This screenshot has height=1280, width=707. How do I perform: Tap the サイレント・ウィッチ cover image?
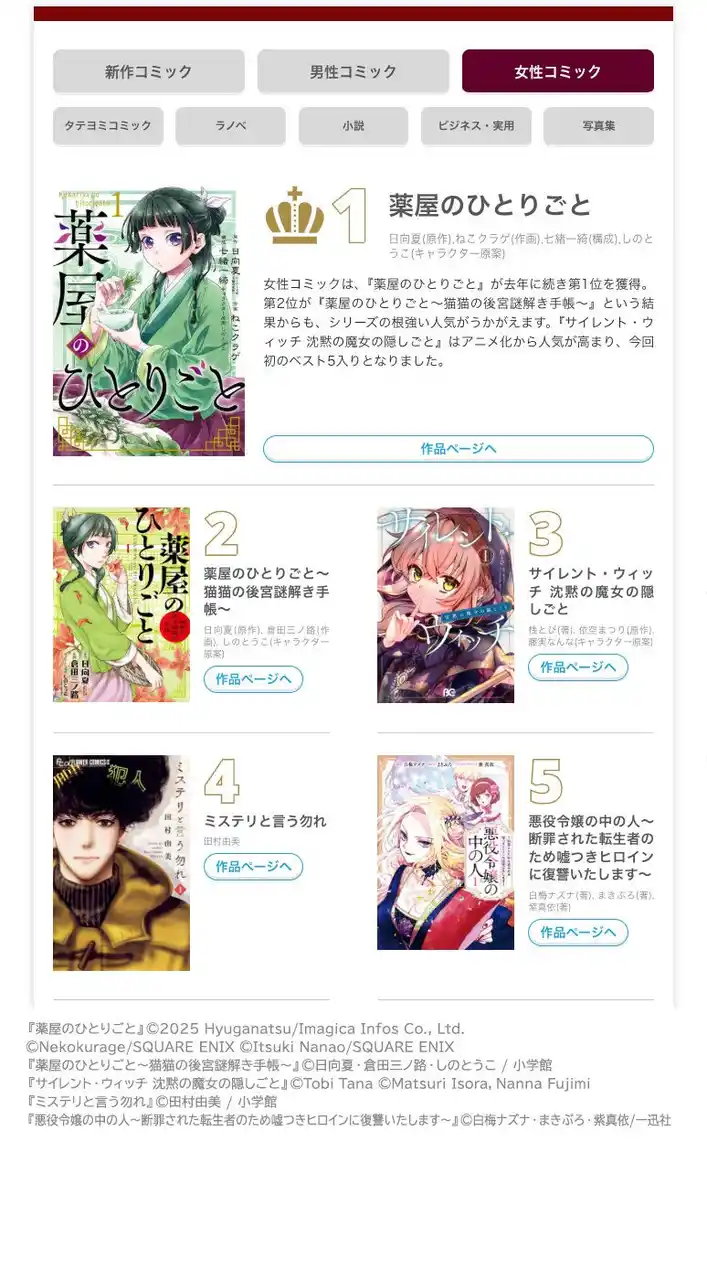[445, 604]
